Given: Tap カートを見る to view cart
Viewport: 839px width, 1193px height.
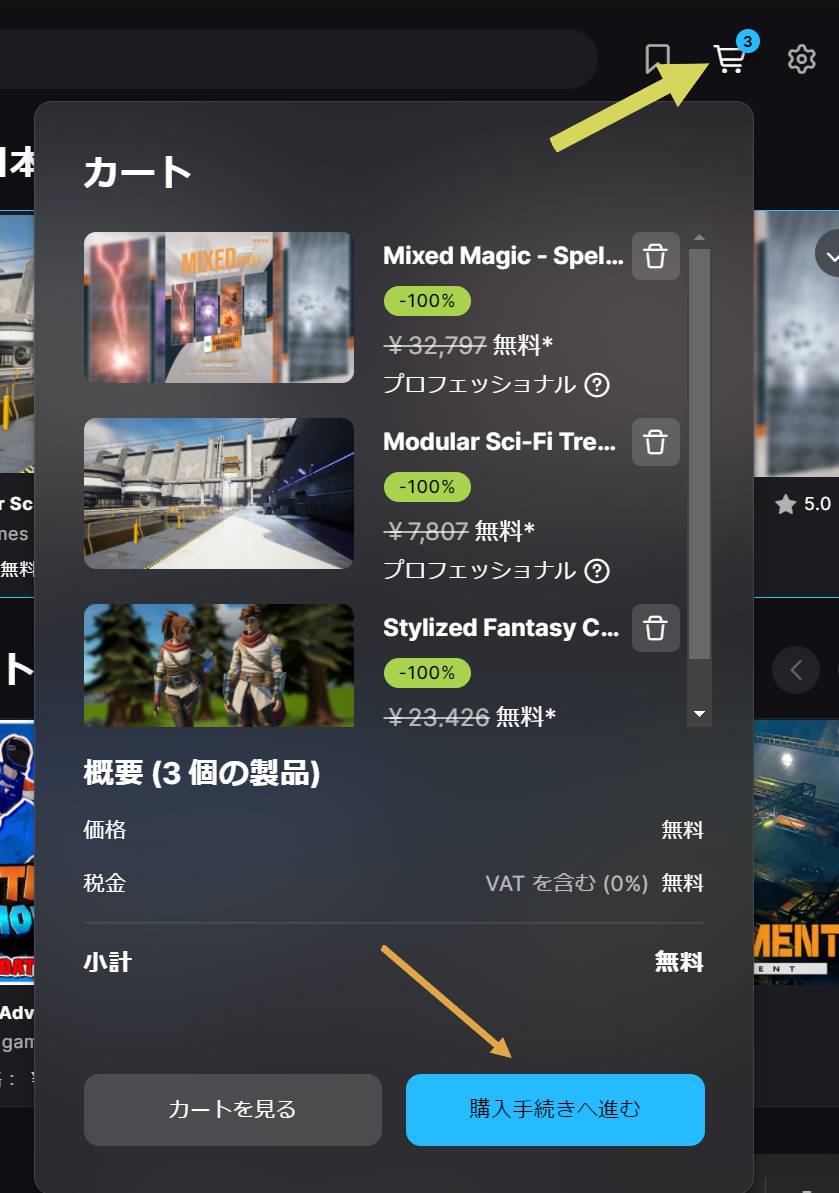Looking at the screenshot, I should tap(232, 1109).
